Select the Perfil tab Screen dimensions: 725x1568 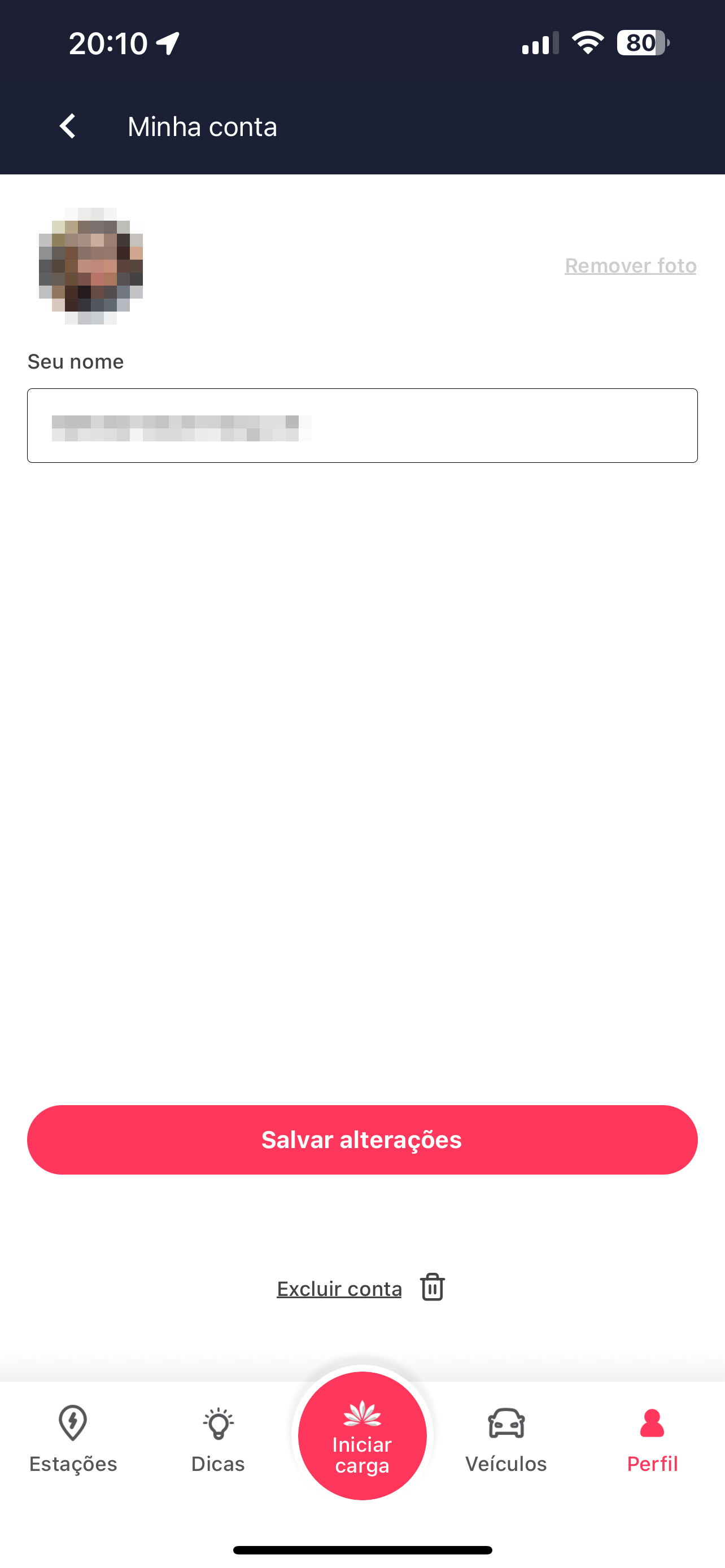[652, 1439]
